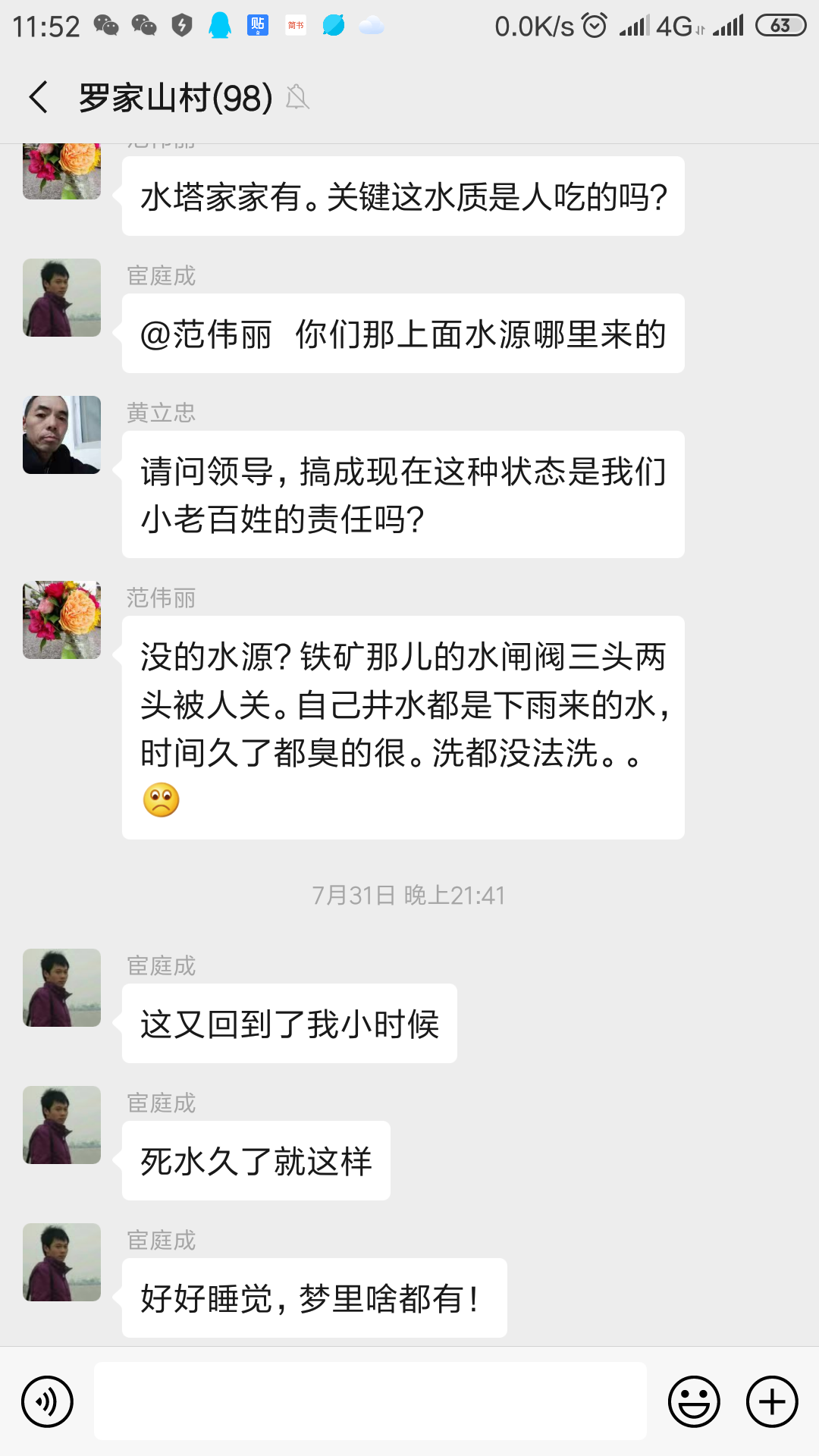Viewport: 819px width, 1456px height.
Task: Focus the message text field
Action: (x=370, y=1401)
